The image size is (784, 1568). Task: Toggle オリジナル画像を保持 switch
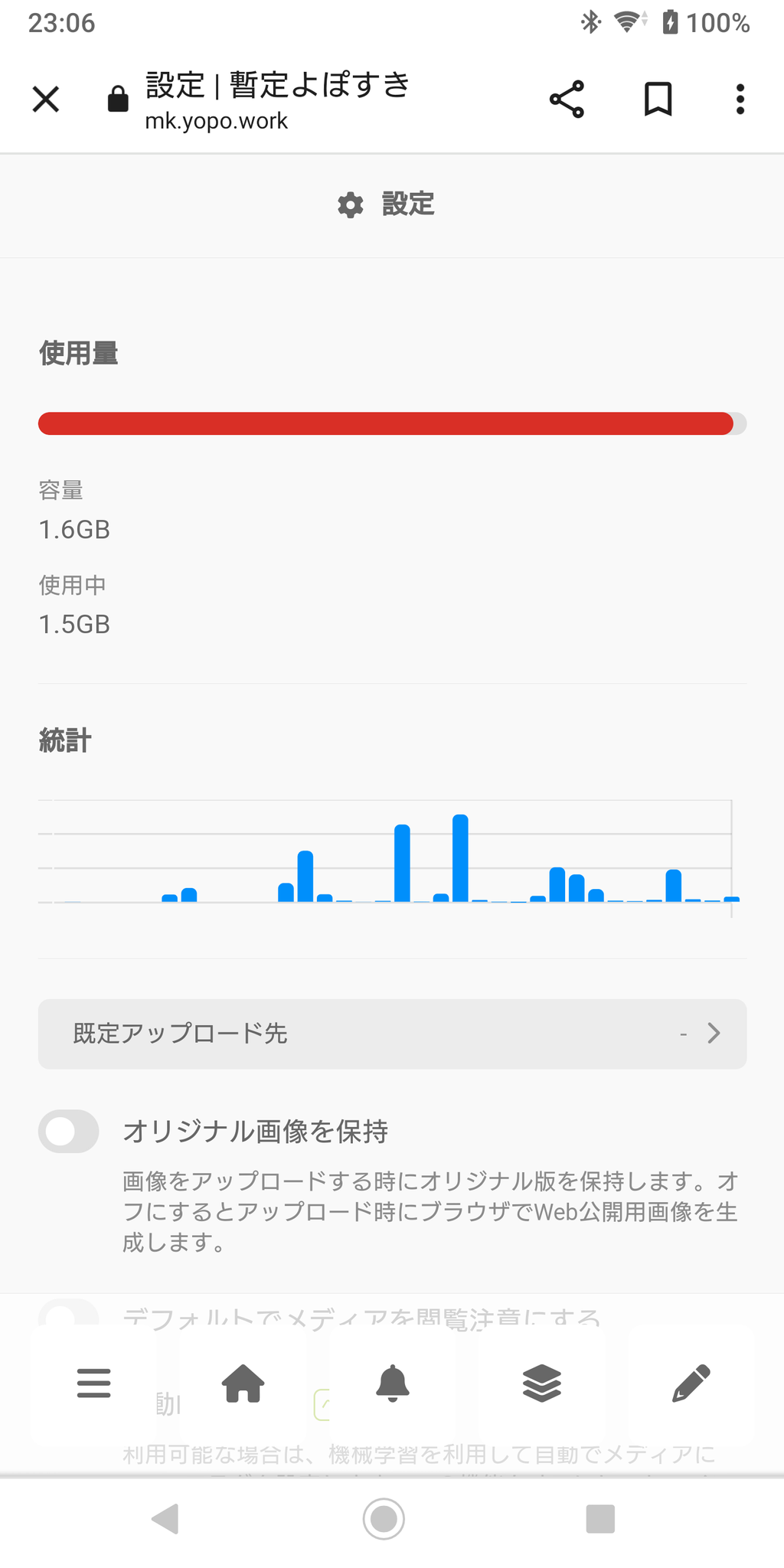[69, 1131]
